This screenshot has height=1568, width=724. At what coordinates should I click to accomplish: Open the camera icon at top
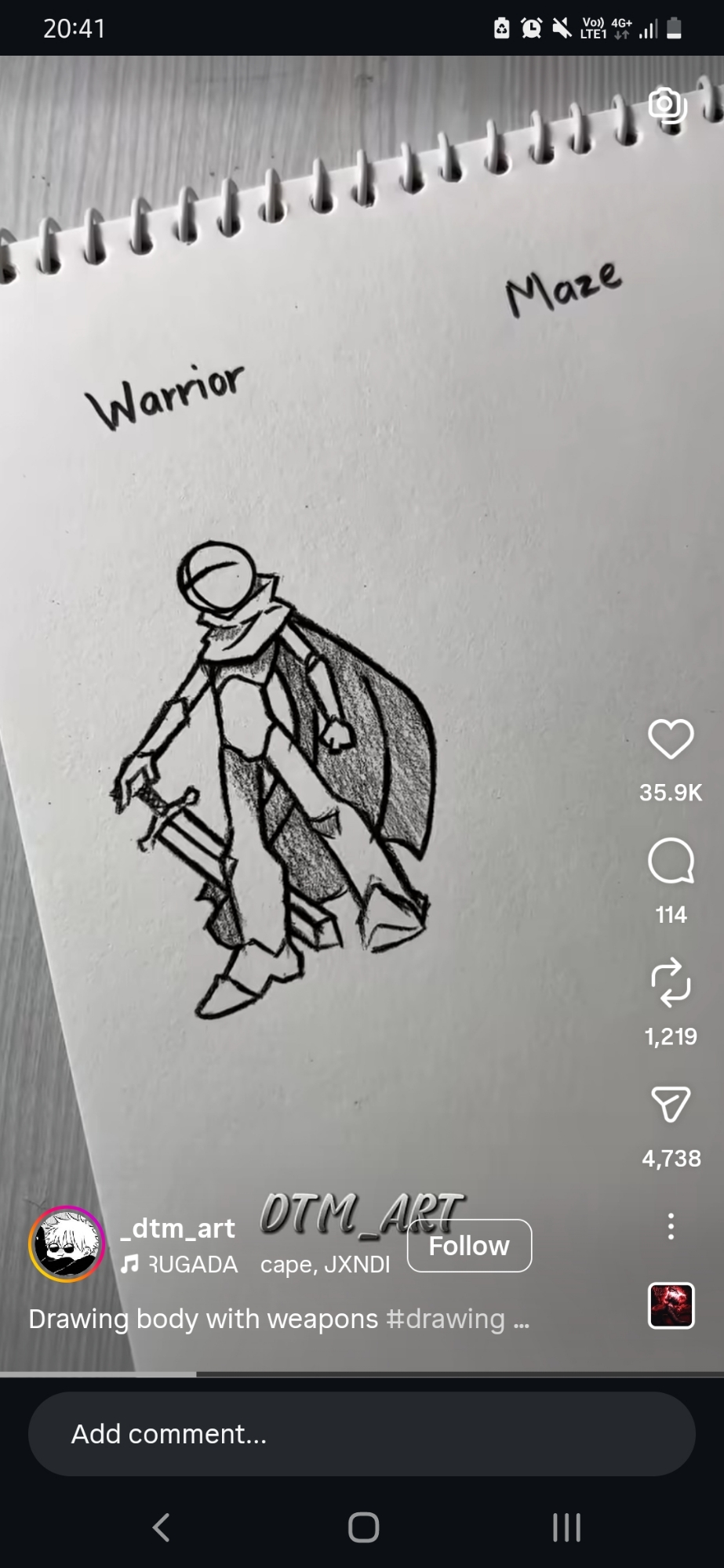667,104
